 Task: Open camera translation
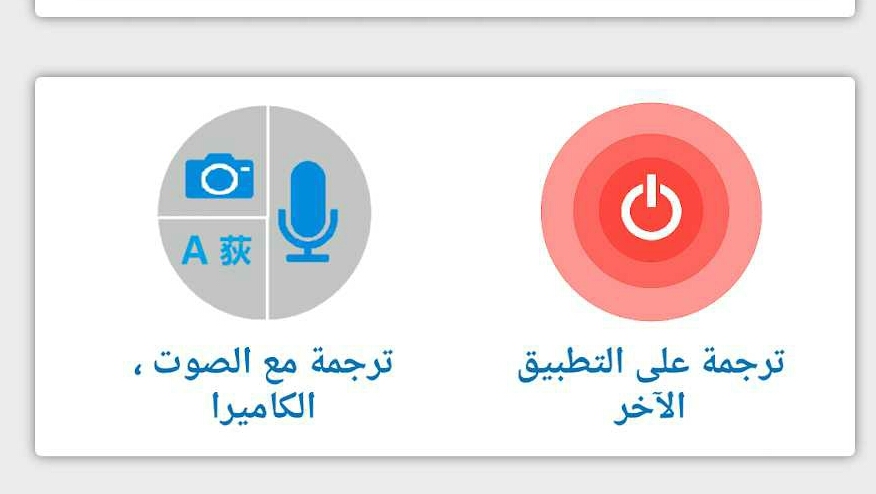click(x=219, y=177)
